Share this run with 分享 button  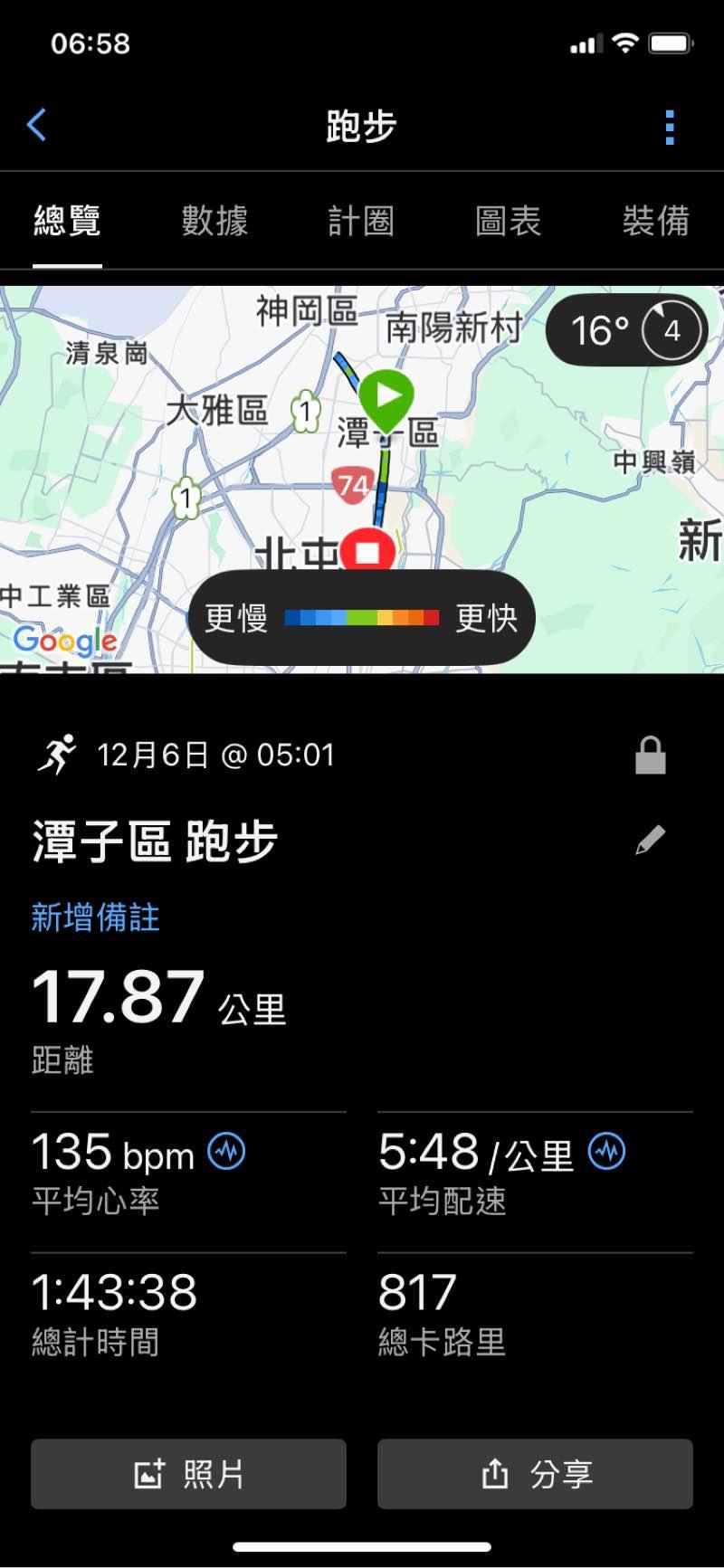pyautogui.click(x=535, y=1473)
